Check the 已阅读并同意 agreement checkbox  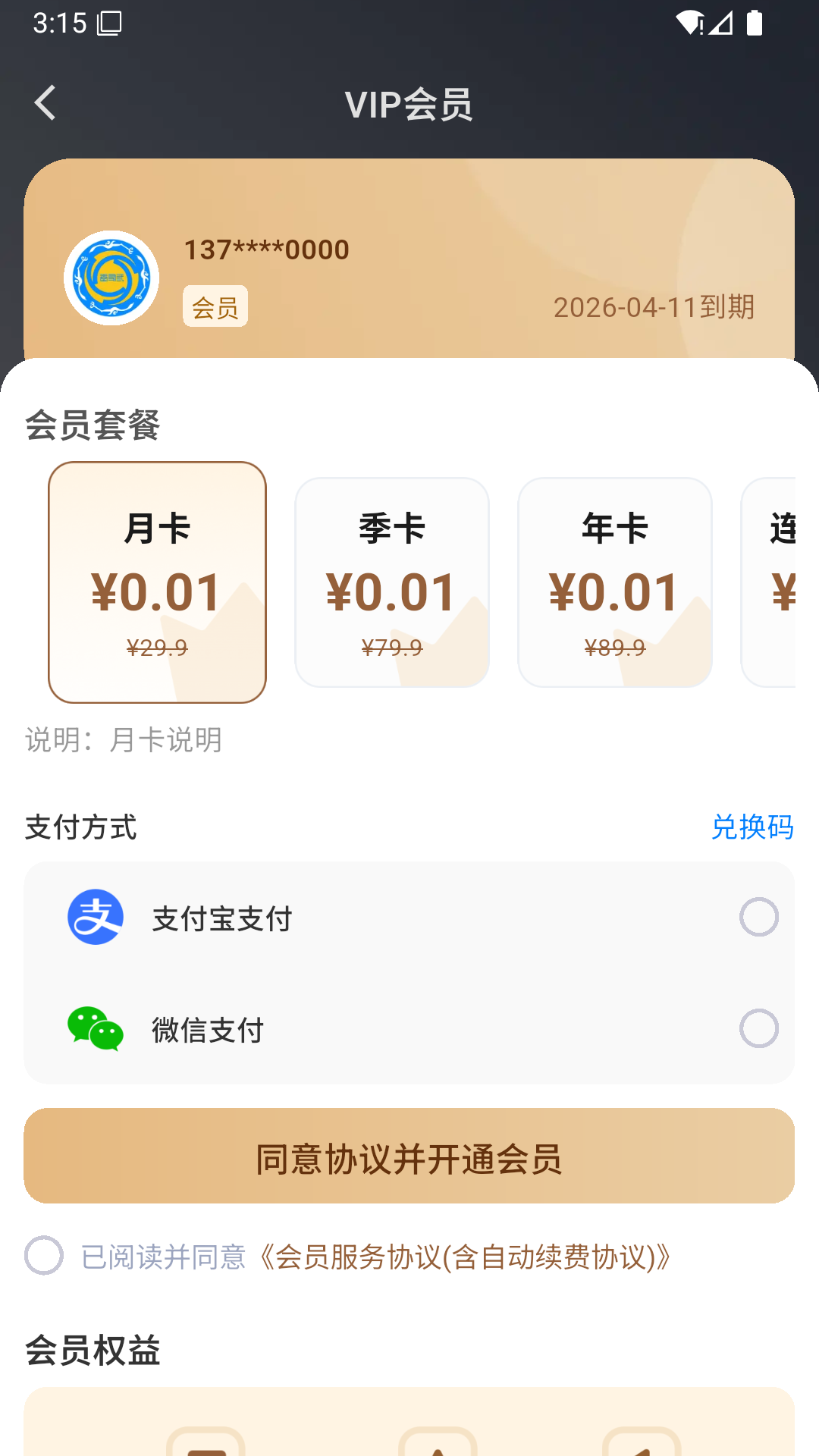click(x=44, y=1256)
